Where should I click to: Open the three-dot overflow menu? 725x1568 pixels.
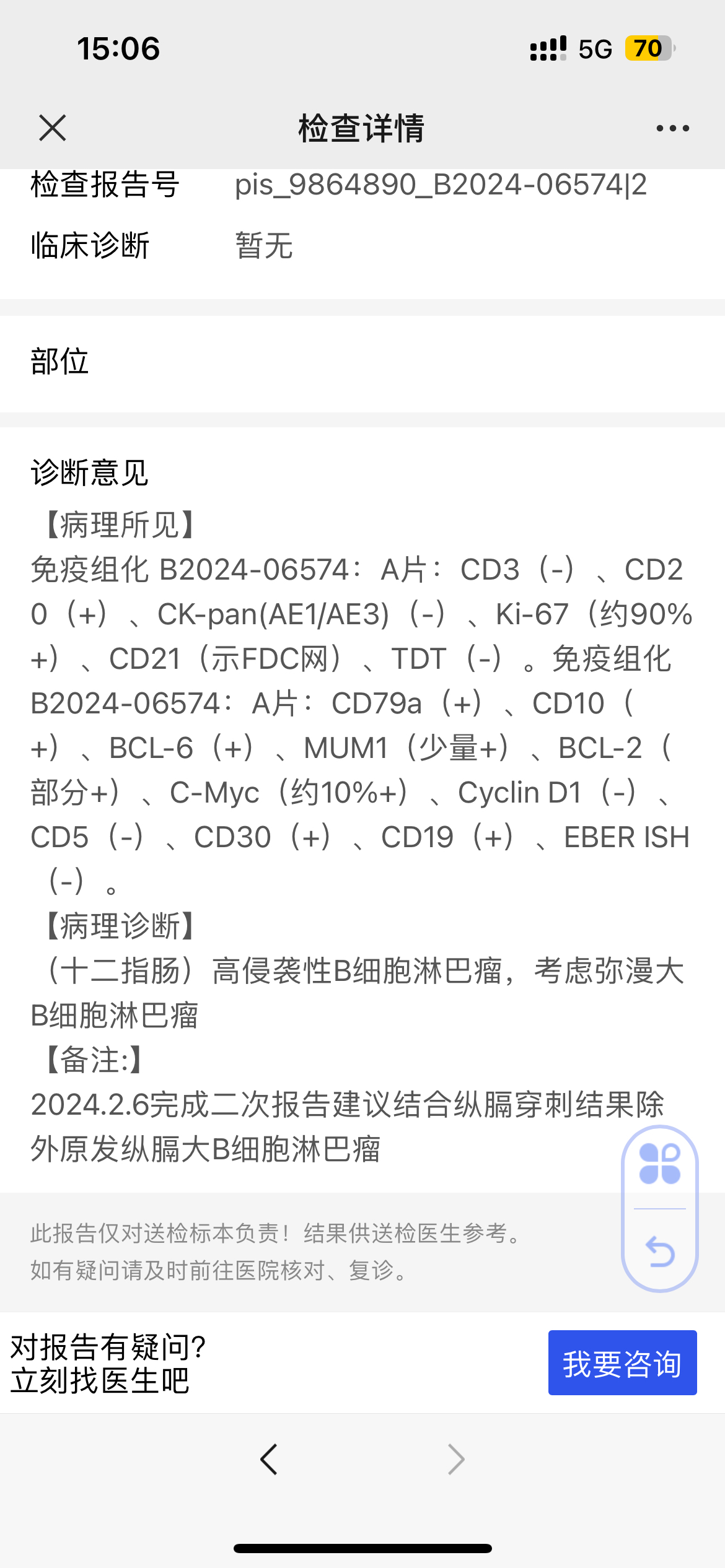672,128
